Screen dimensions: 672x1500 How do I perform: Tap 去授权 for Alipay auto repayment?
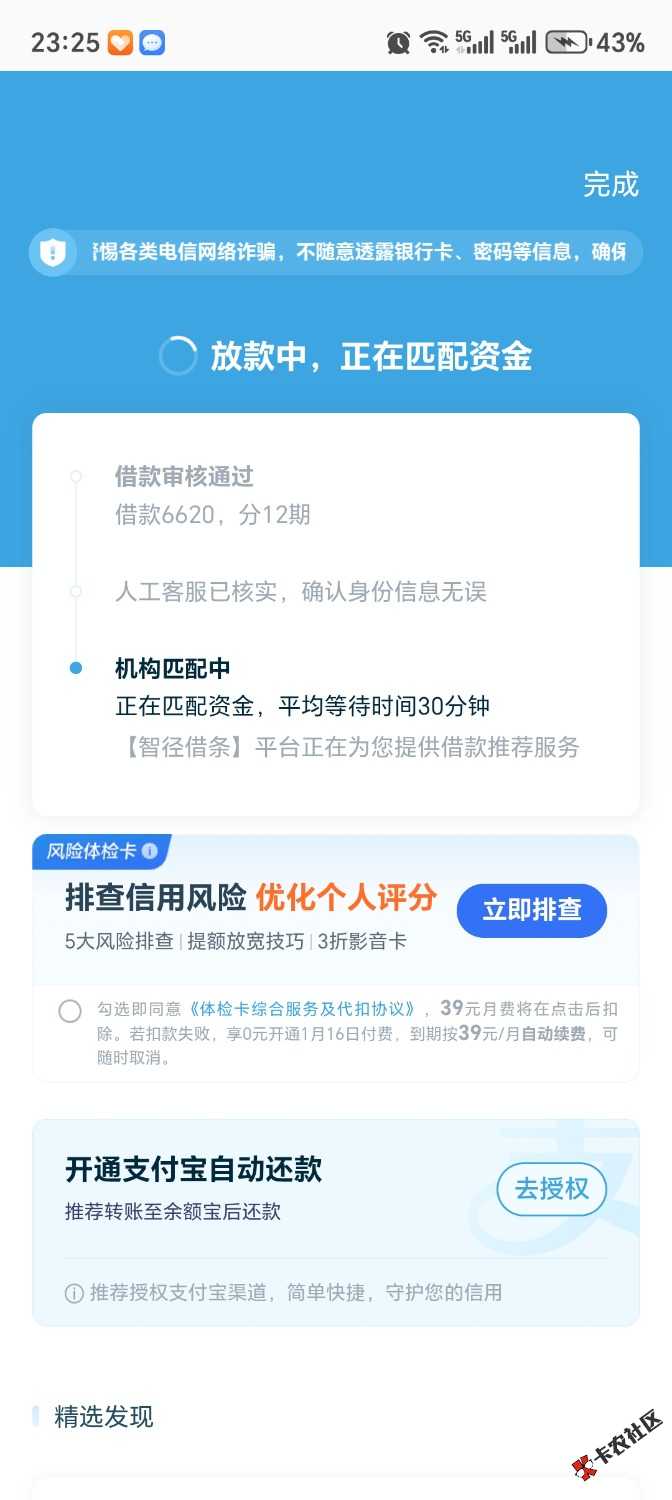point(551,1189)
